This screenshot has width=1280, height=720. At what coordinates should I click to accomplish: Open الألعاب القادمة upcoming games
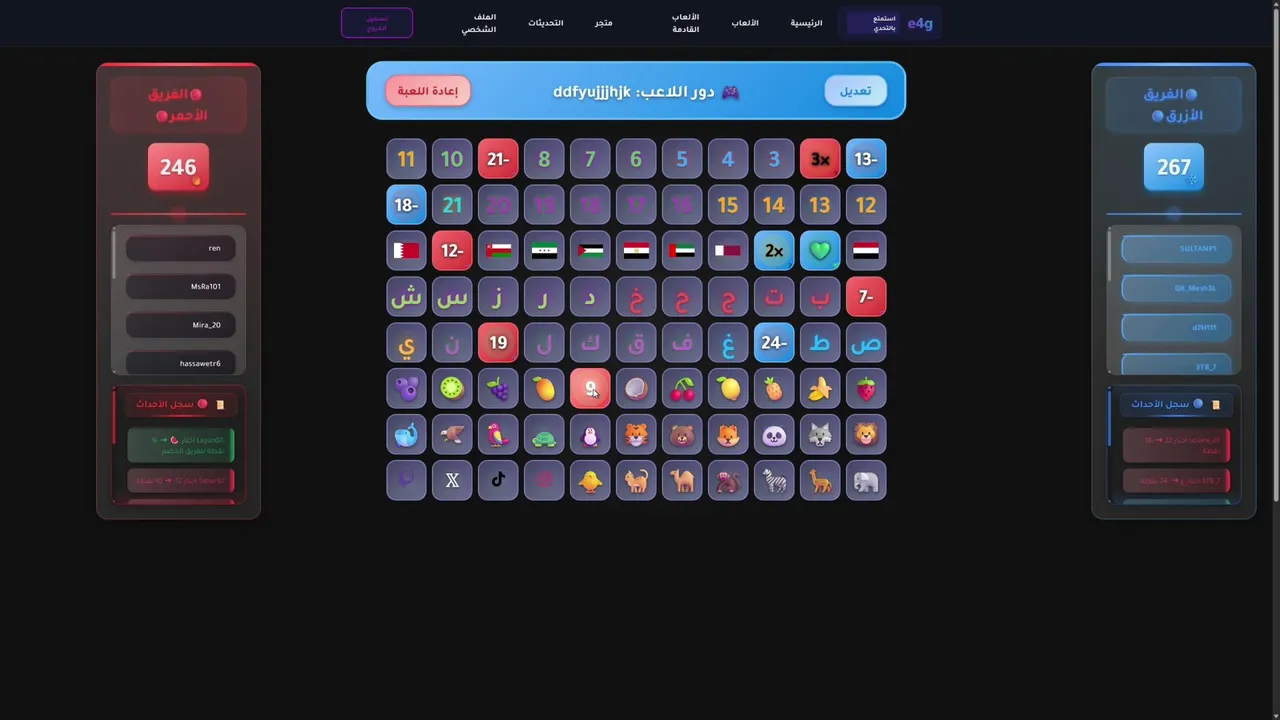(685, 23)
